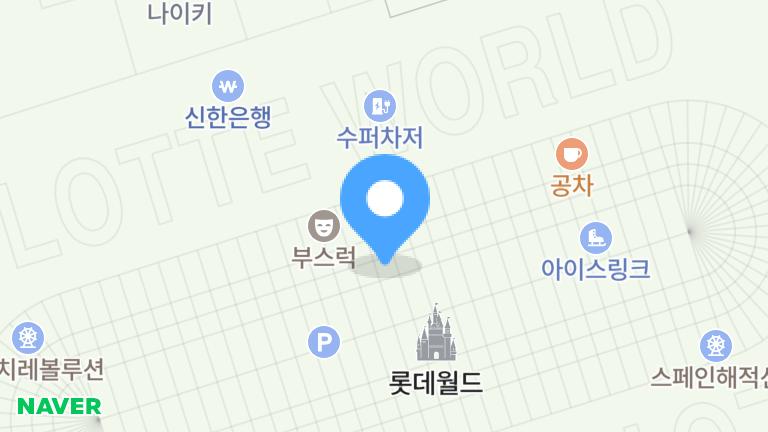Select the 부스럭 theater marker
This screenshot has height=432, width=768.
click(323, 226)
